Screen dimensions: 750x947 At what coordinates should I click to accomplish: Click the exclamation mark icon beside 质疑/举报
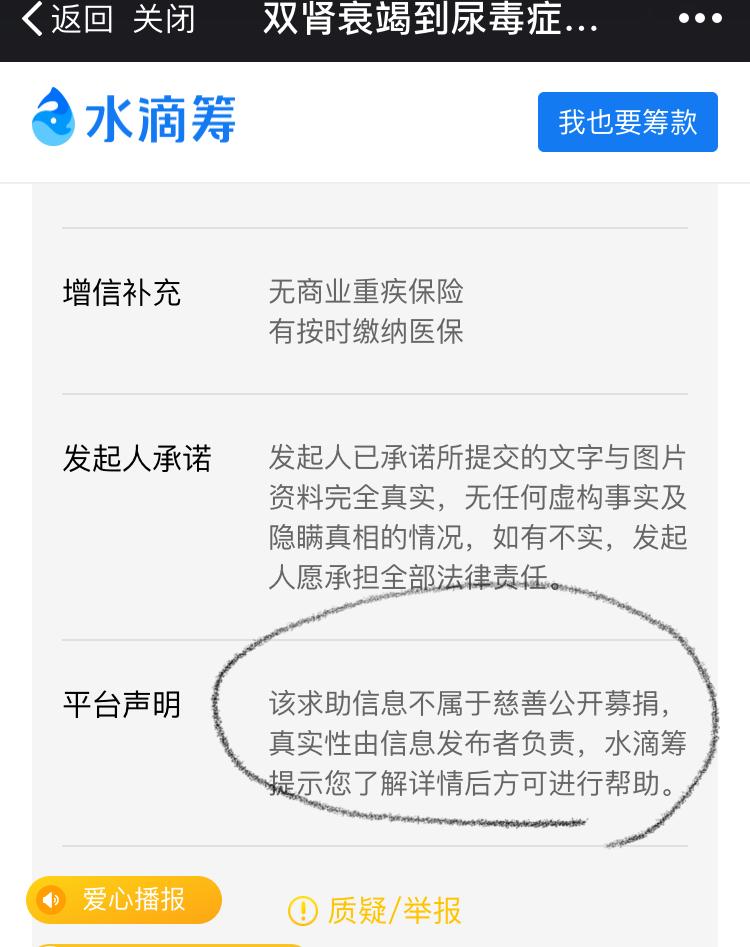(302, 911)
